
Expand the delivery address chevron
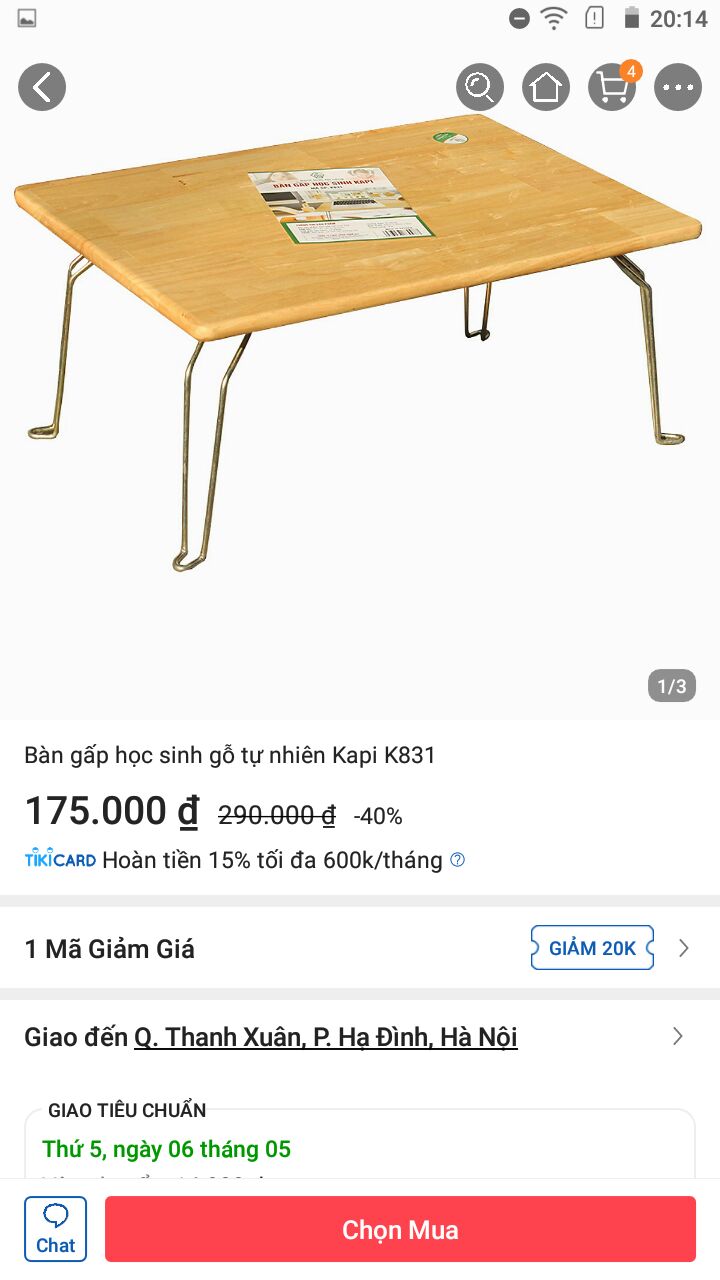[x=678, y=1037]
